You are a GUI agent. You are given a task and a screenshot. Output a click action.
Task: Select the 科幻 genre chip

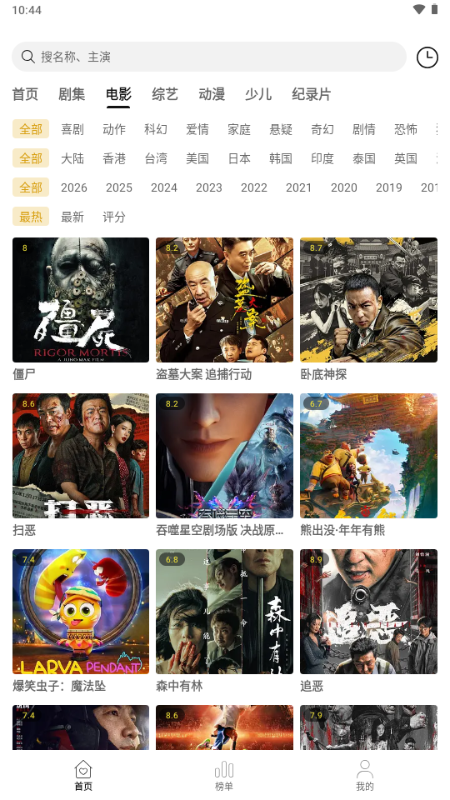click(x=156, y=129)
